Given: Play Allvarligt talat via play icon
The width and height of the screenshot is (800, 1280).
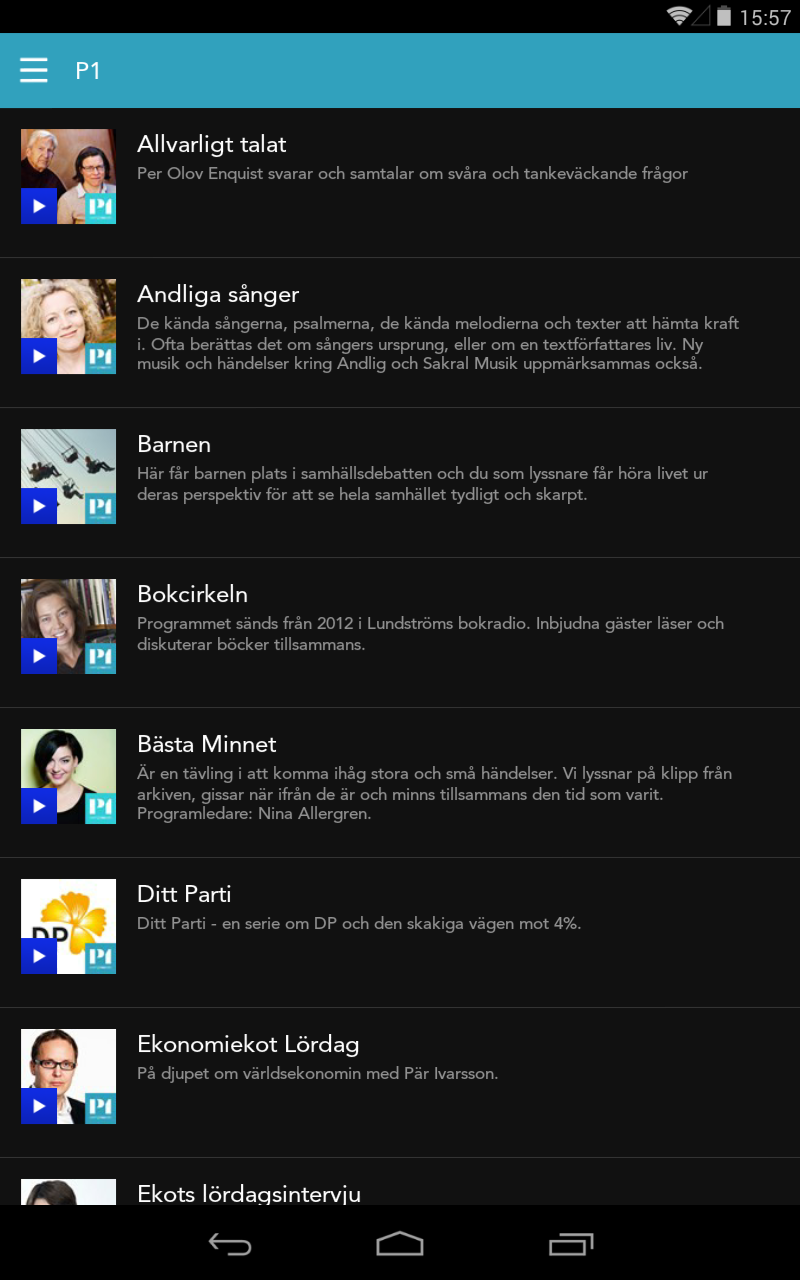Looking at the screenshot, I should tap(39, 206).
